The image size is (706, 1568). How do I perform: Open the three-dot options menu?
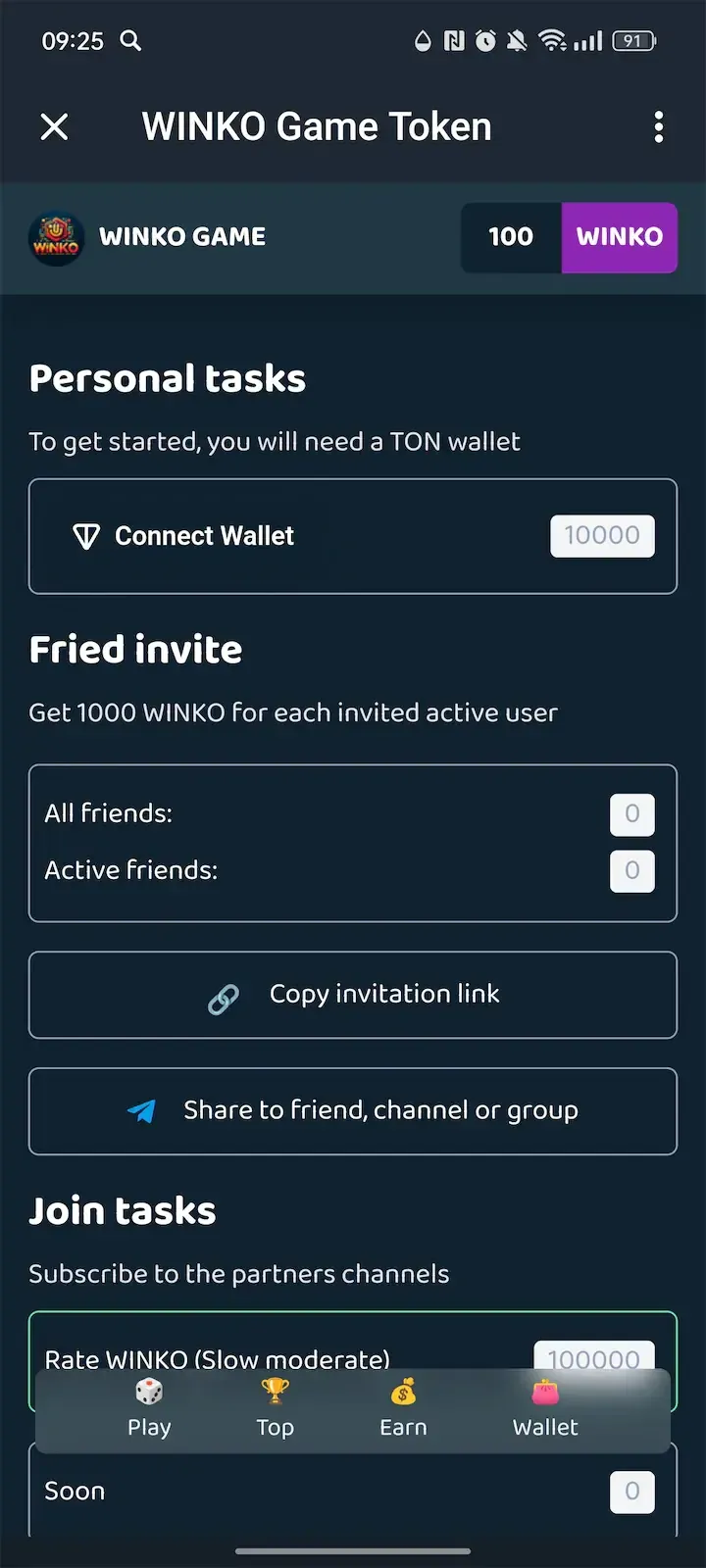(x=659, y=127)
